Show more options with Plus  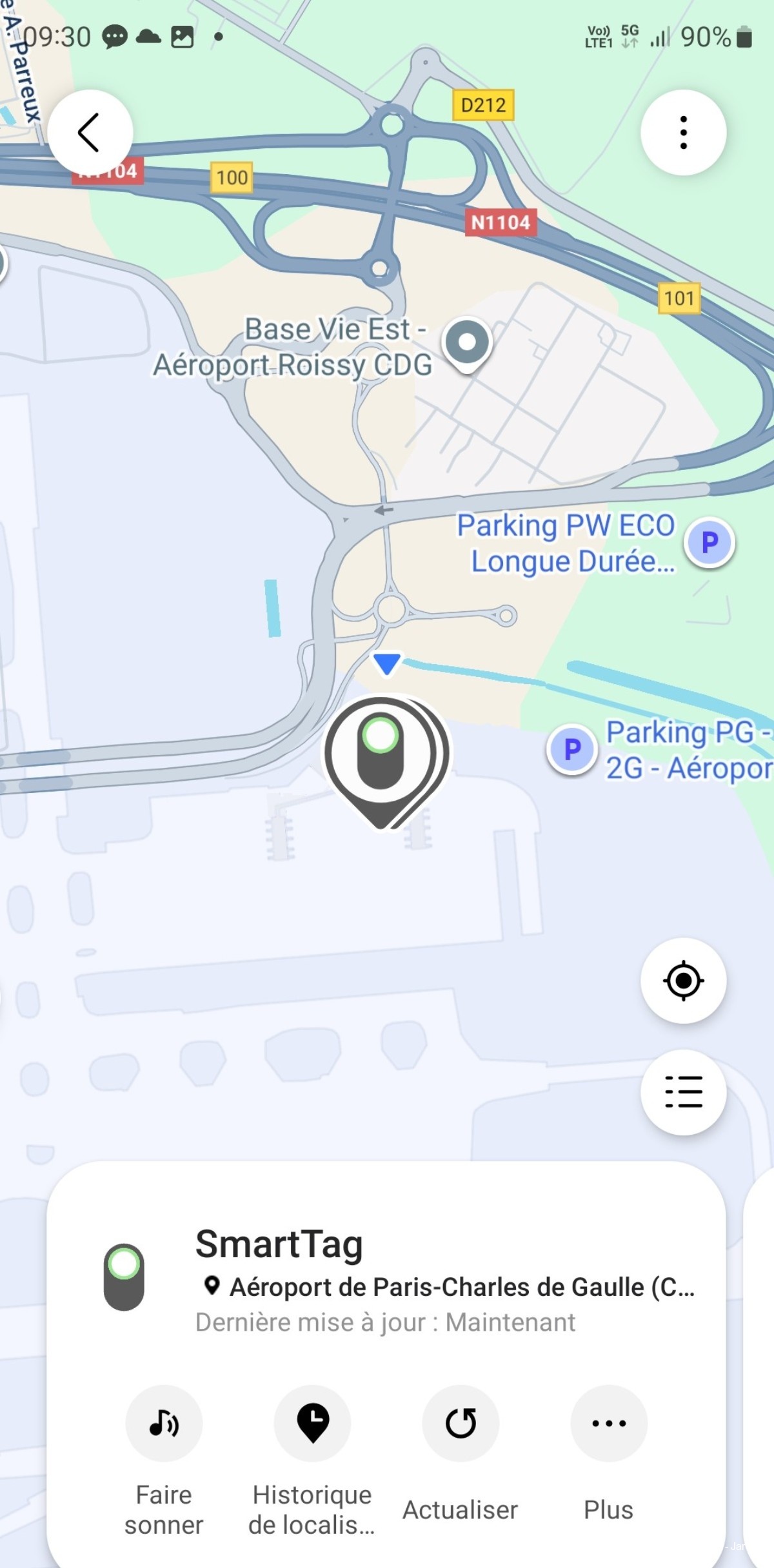click(x=608, y=1424)
